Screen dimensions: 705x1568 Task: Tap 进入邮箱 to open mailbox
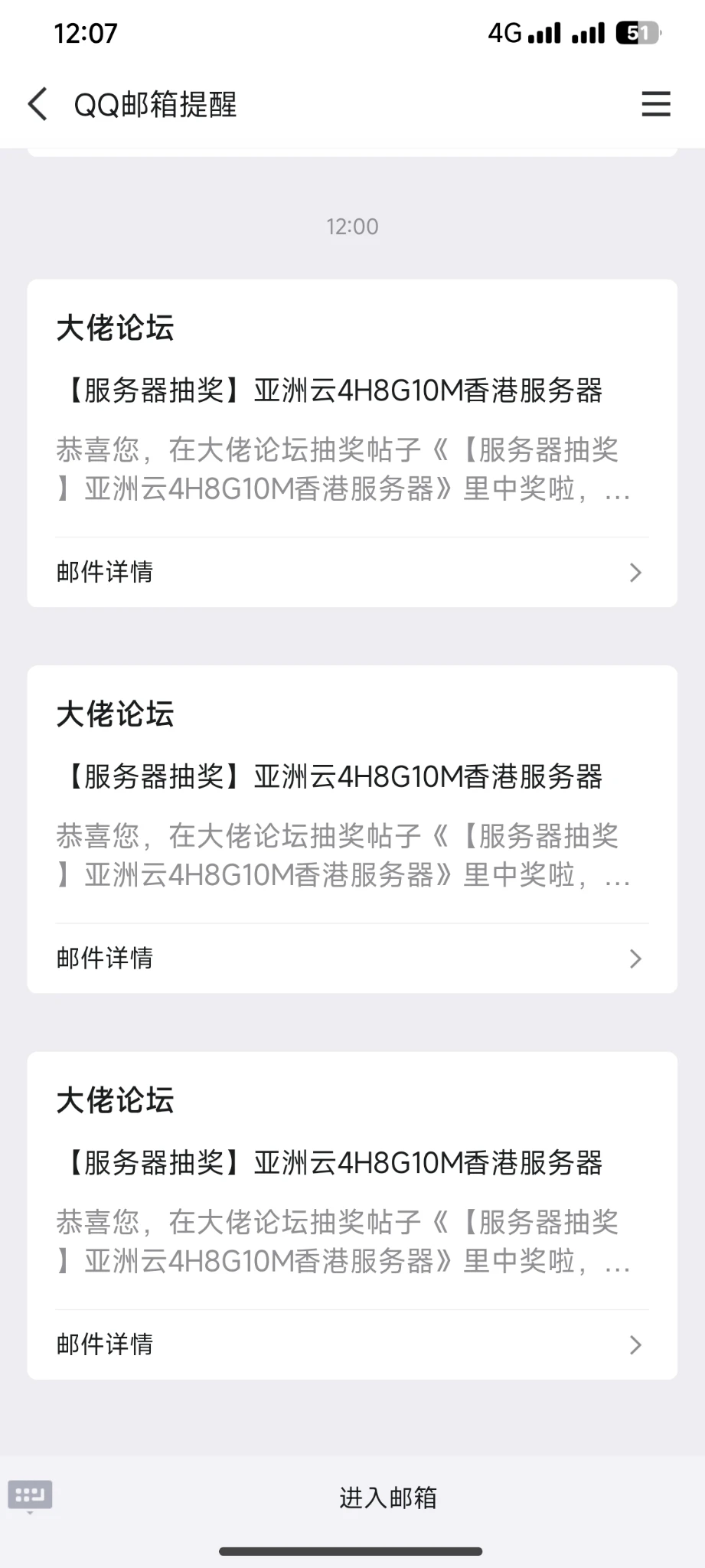click(x=388, y=1498)
